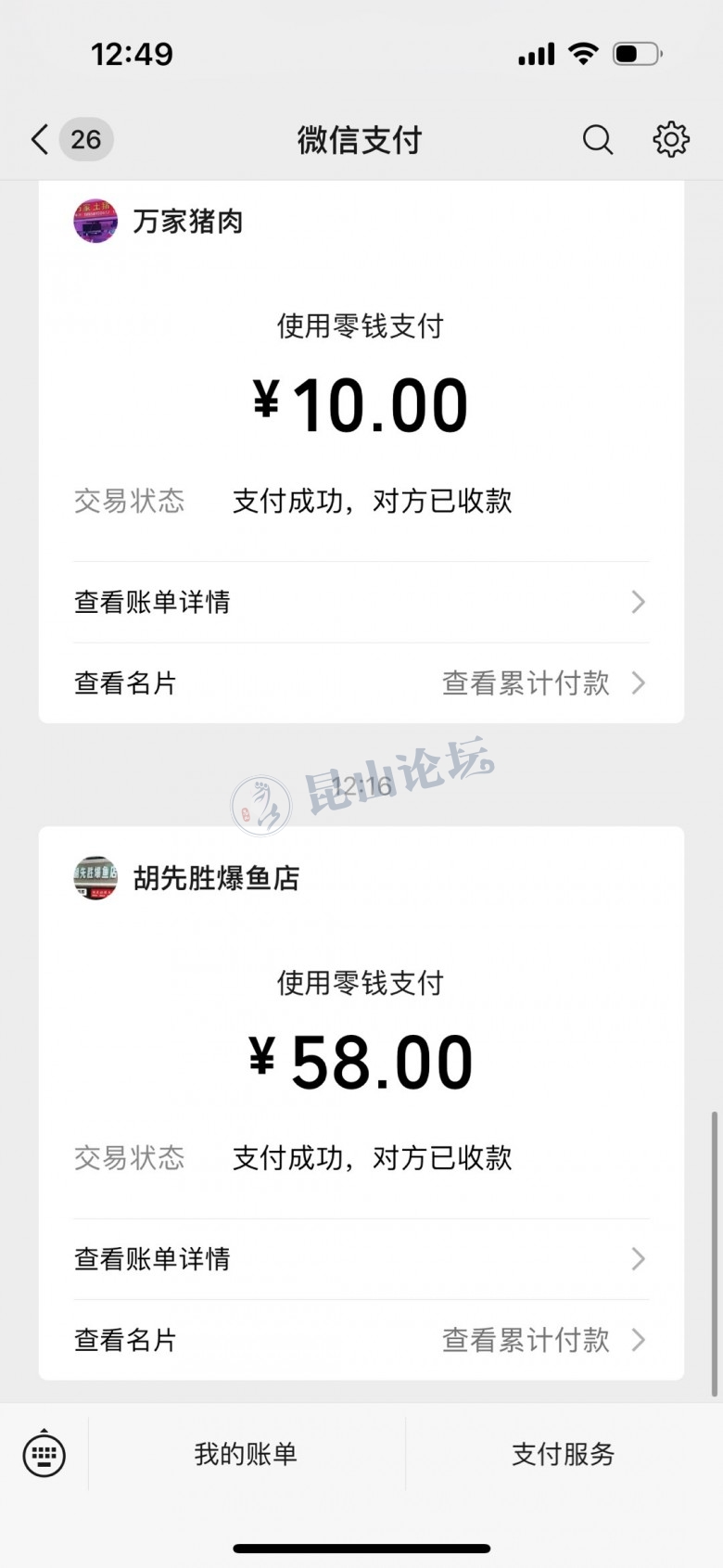Open the settings gear

671,140
